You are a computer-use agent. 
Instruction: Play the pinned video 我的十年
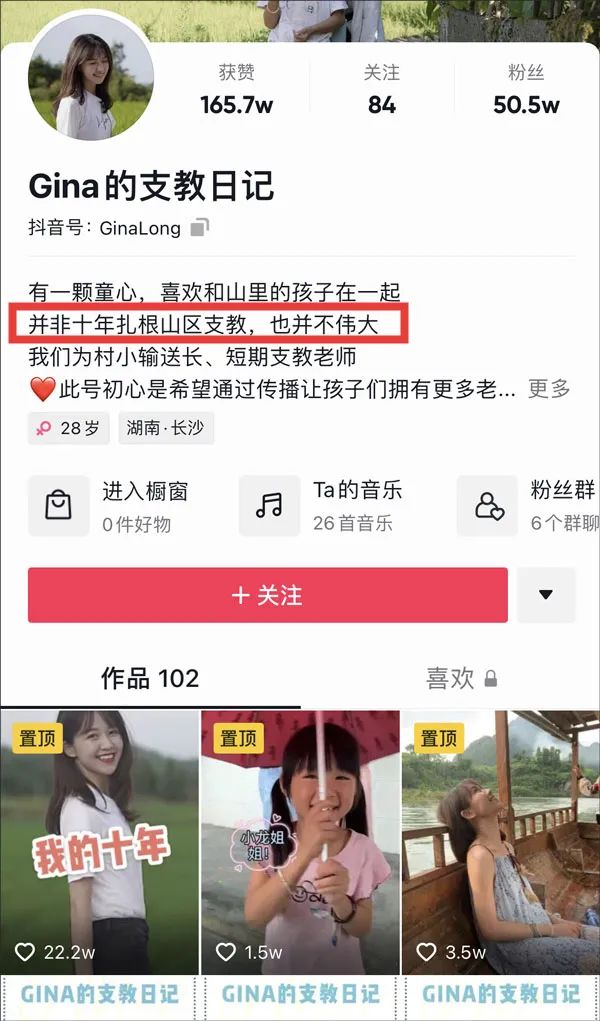(99, 843)
